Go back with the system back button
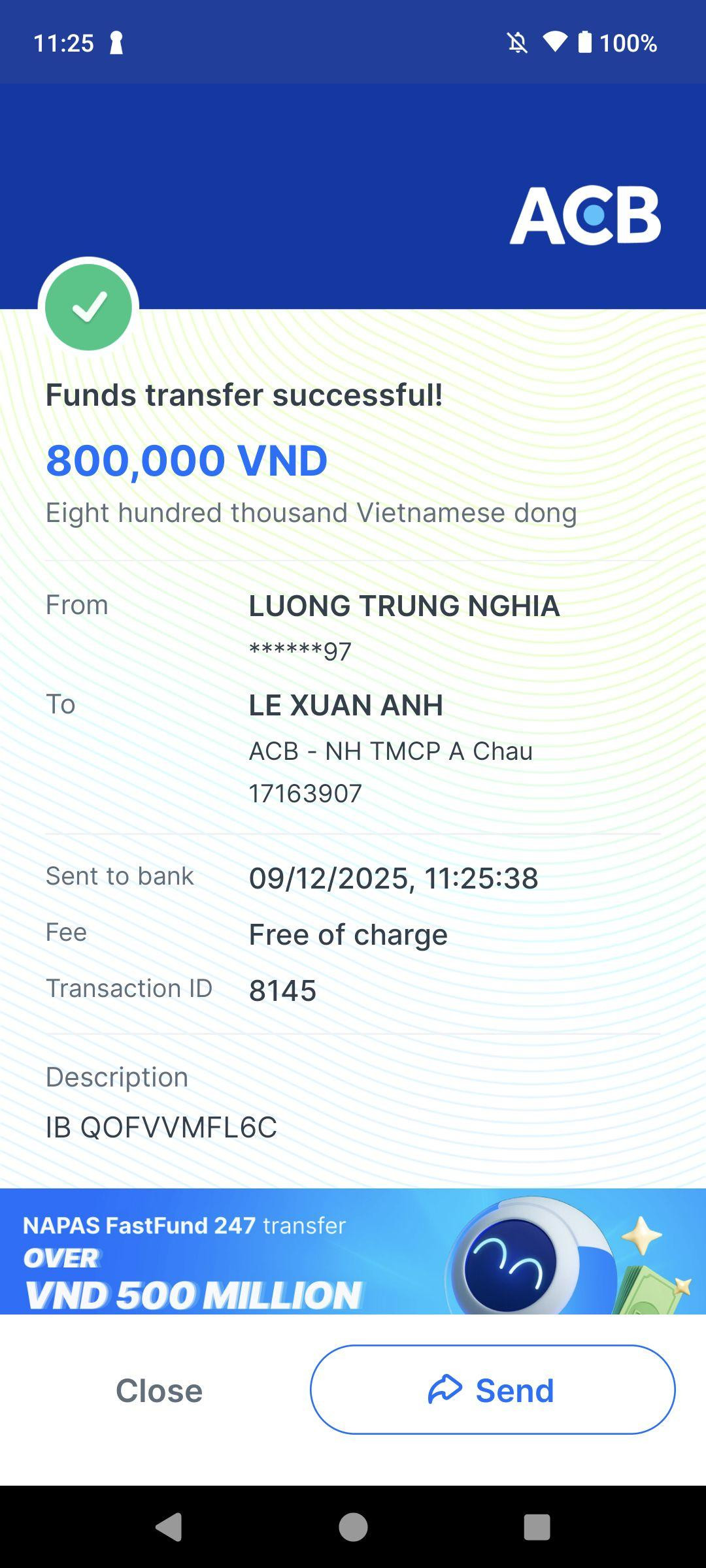 coord(169,1527)
